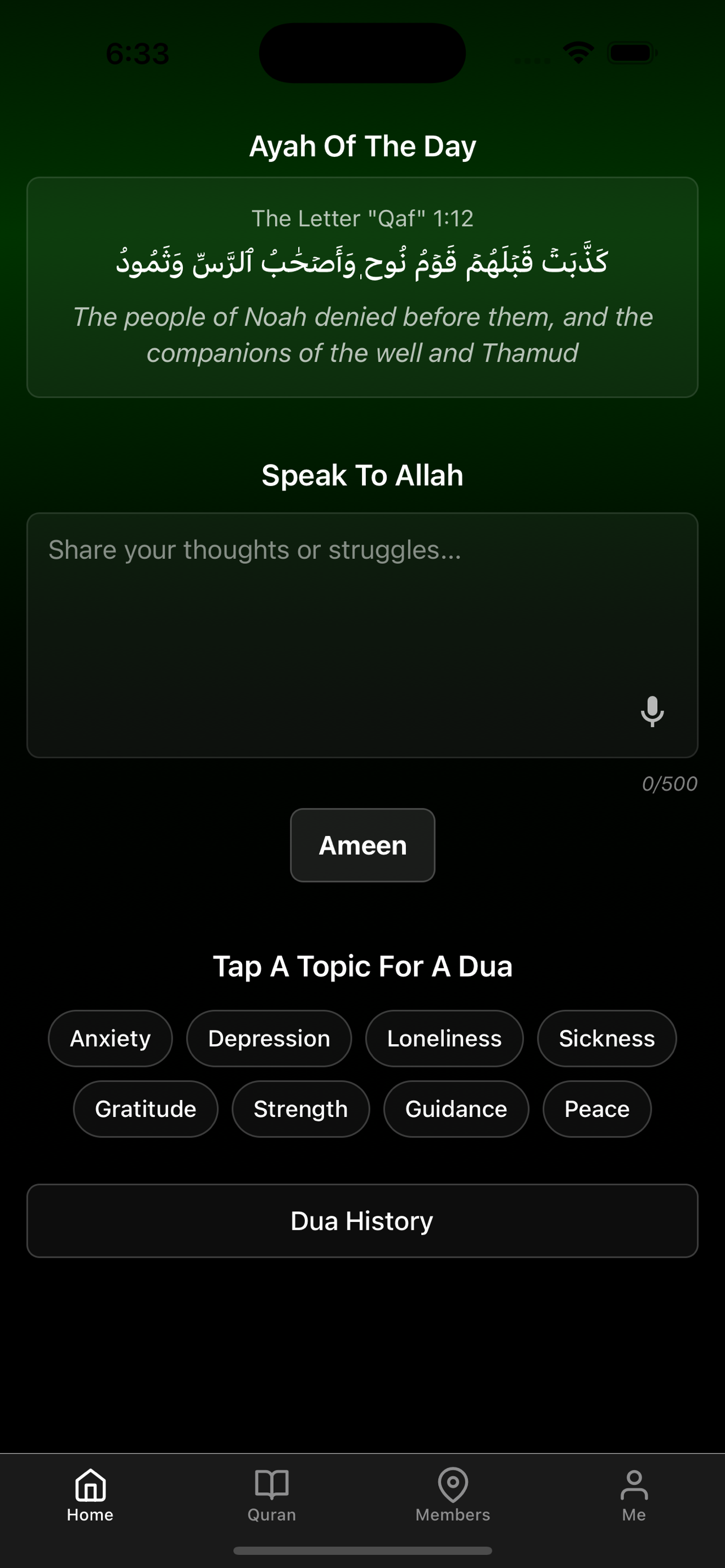The width and height of the screenshot is (725, 1568).
Task: Choose the Guidance topic chip
Action: pyautogui.click(x=456, y=1109)
